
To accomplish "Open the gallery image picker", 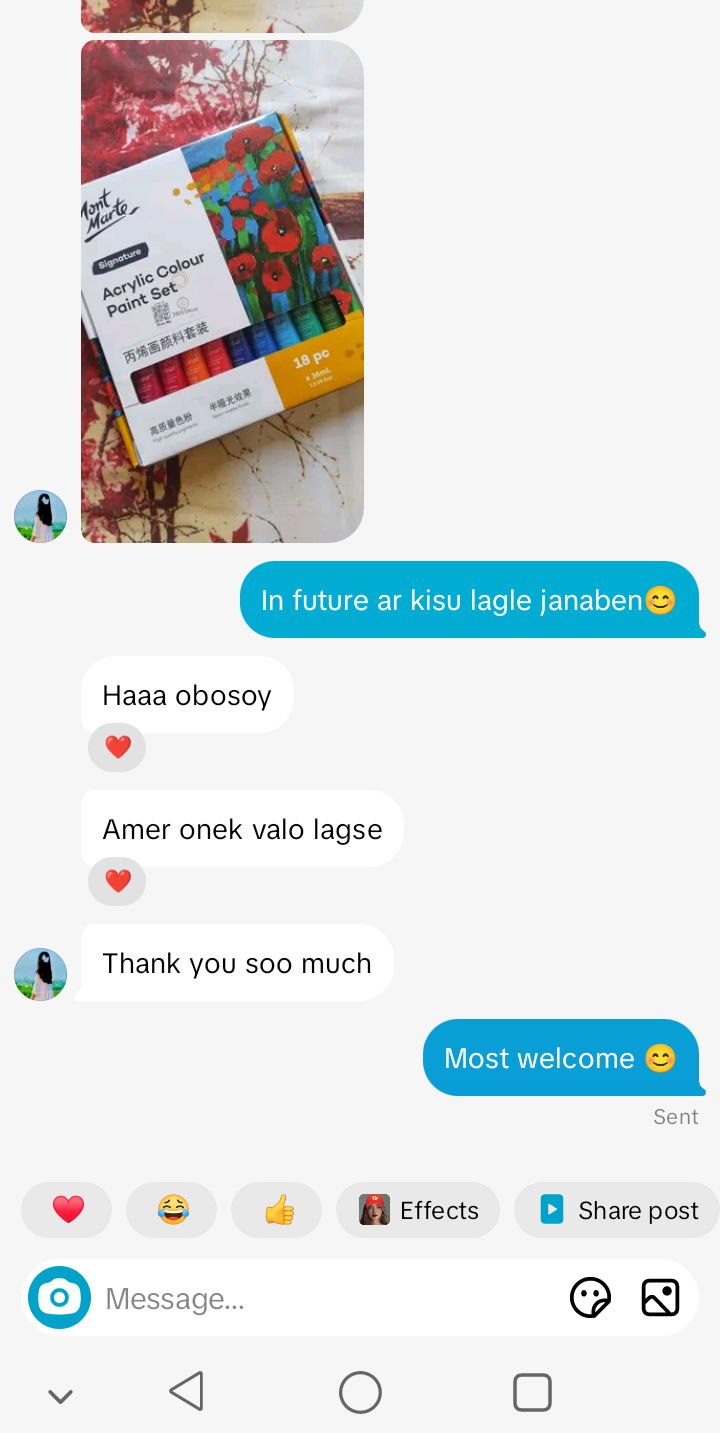I will click(x=660, y=1298).
